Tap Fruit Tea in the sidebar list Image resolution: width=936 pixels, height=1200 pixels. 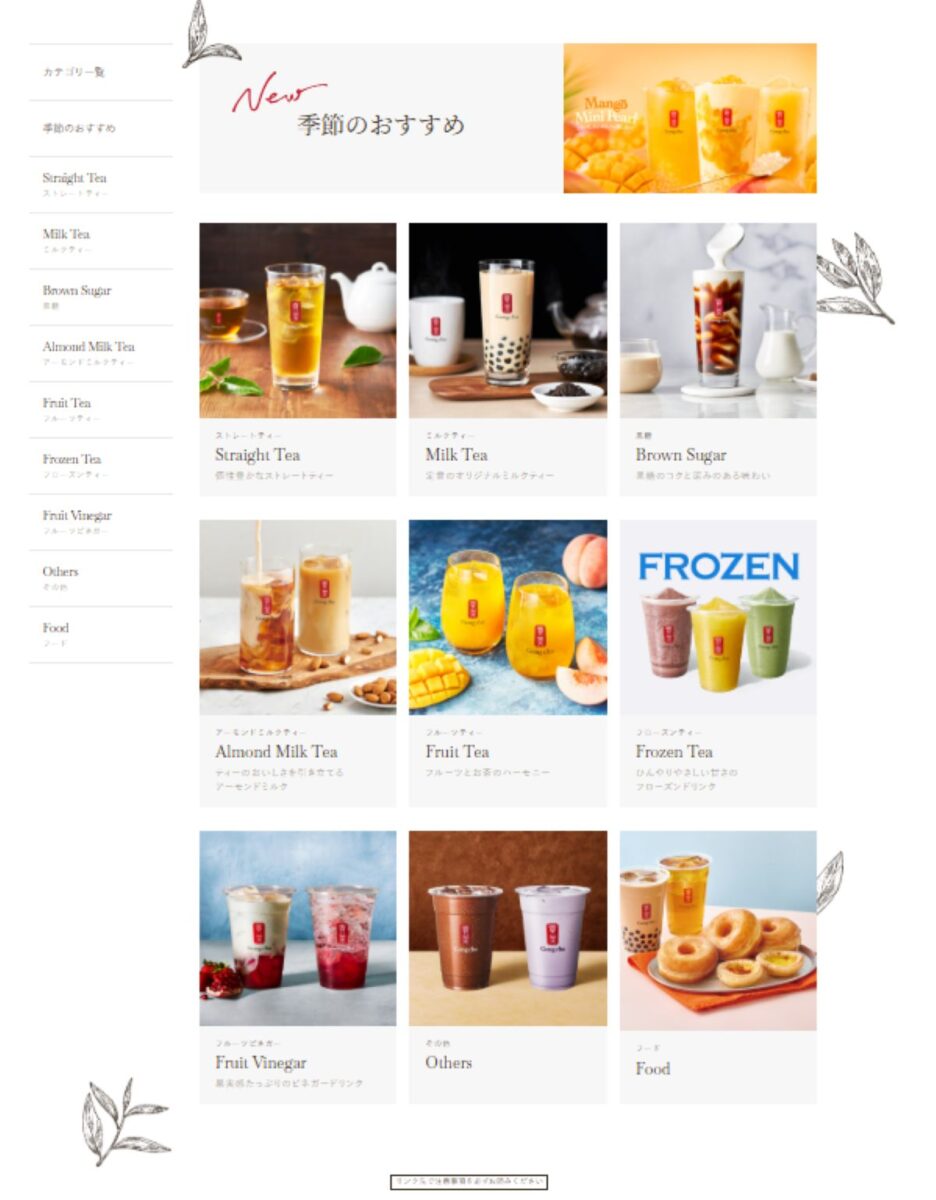pos(67,408)
